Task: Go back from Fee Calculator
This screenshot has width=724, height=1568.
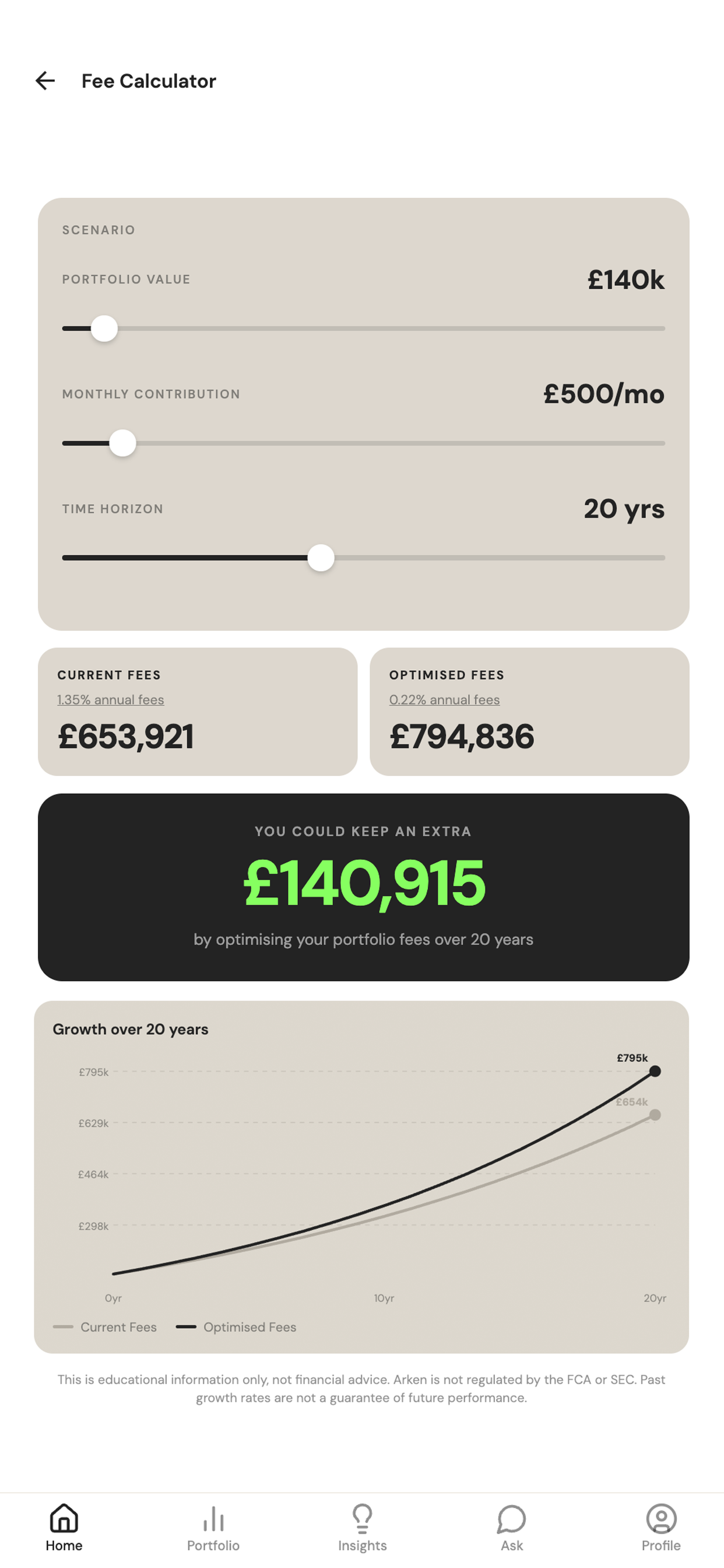Action: (45, 81)
